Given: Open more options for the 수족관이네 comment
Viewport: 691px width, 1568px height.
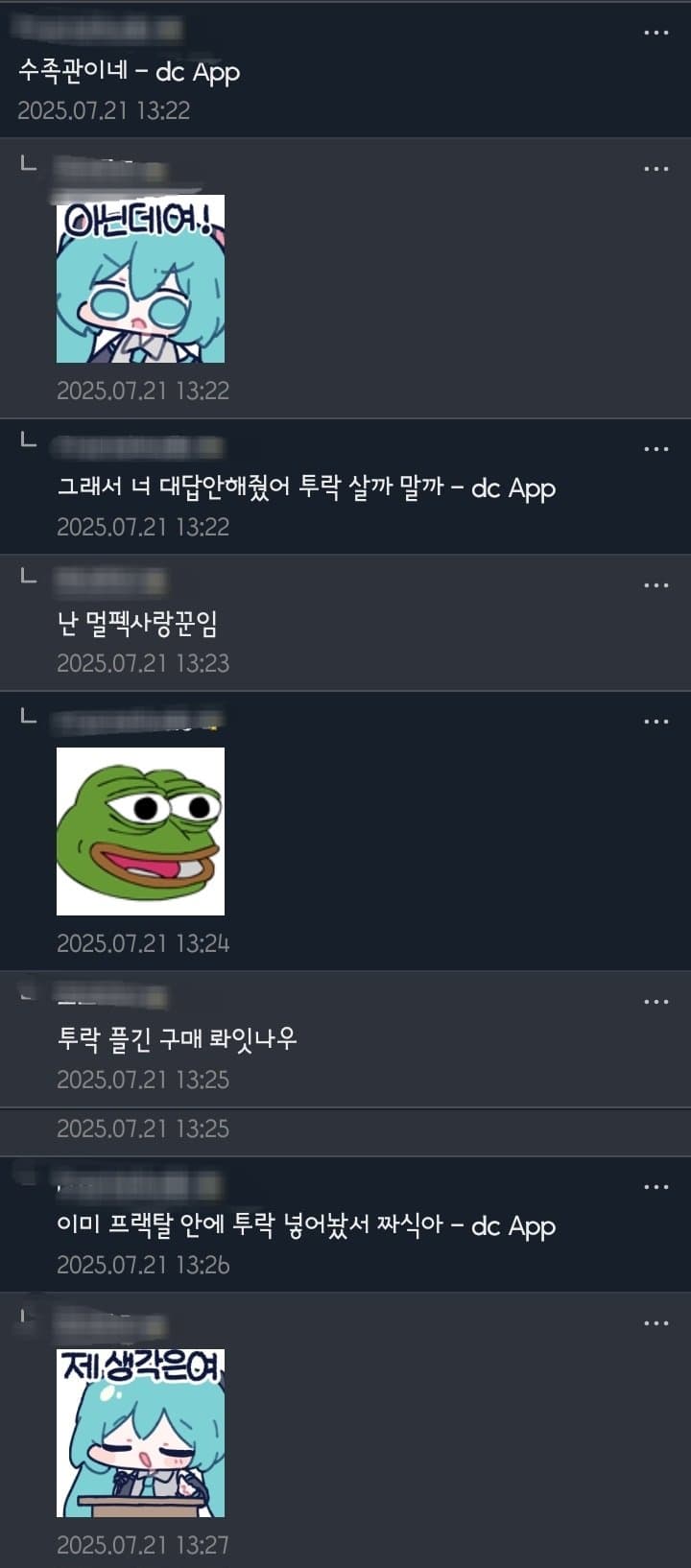Looking at the screenshot, I should [x=656, y=34].
